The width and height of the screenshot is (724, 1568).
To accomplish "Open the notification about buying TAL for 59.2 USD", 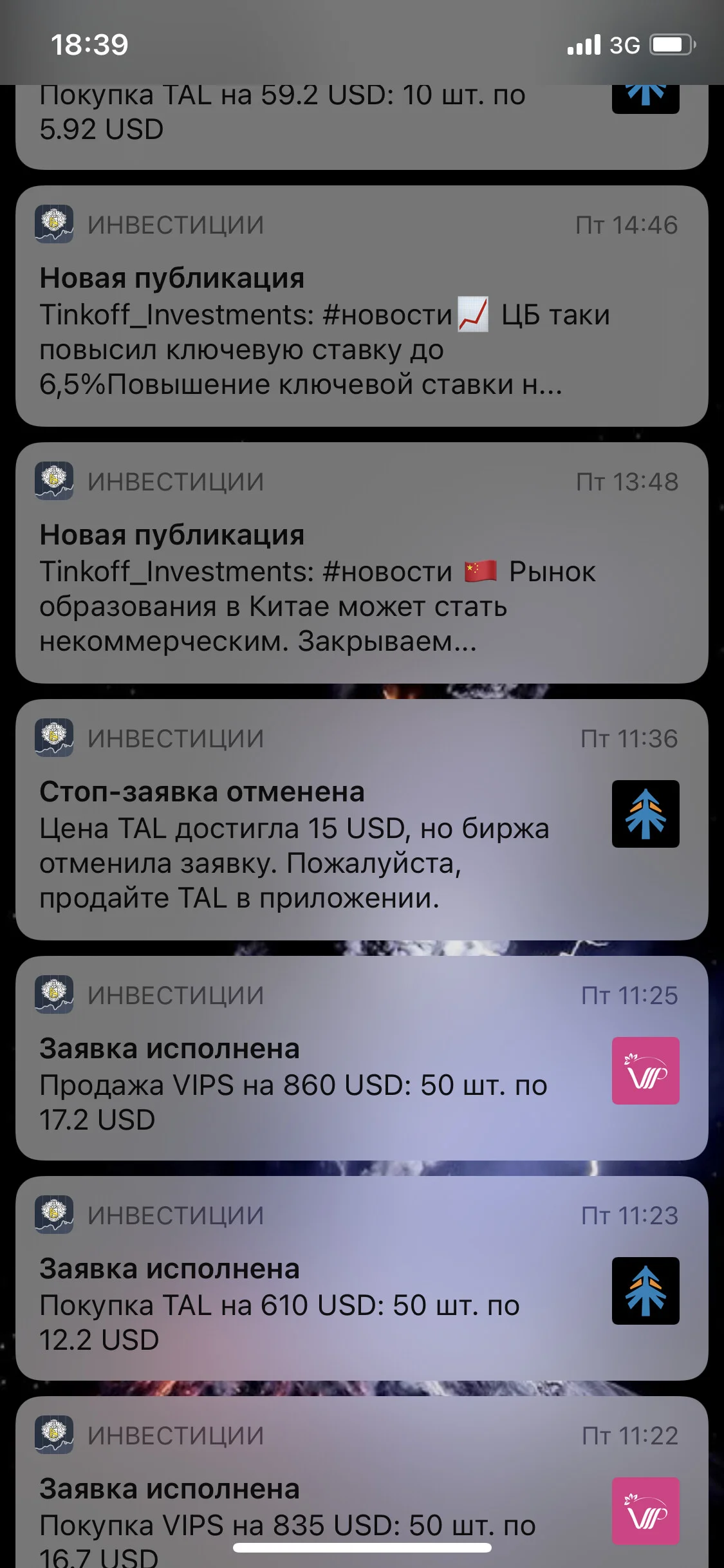I will 362,127.
